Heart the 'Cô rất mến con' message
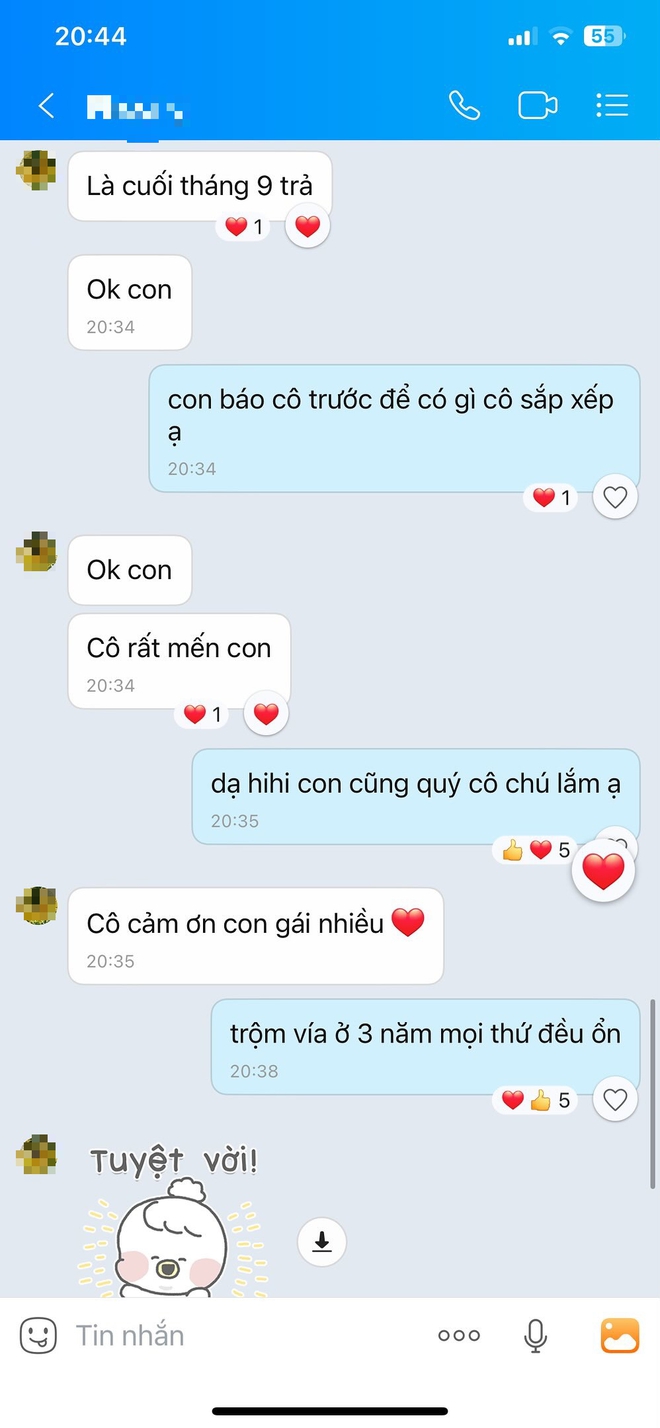660x1428 pixels. click(x=266, y=714)
